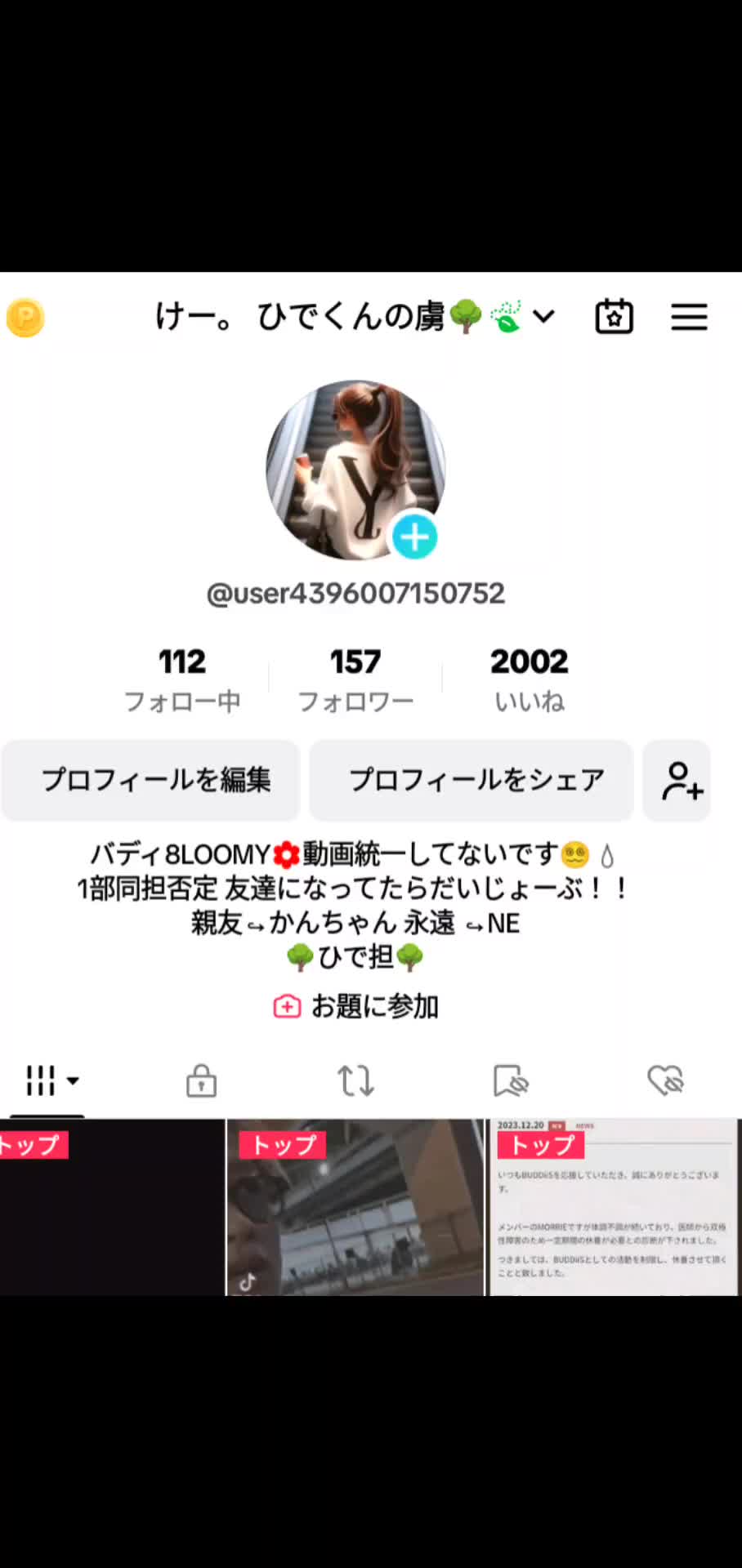The height and width of the screenshot is (1568, 742).
Task: View the 2002 いいね count
Action: (529, 679)
